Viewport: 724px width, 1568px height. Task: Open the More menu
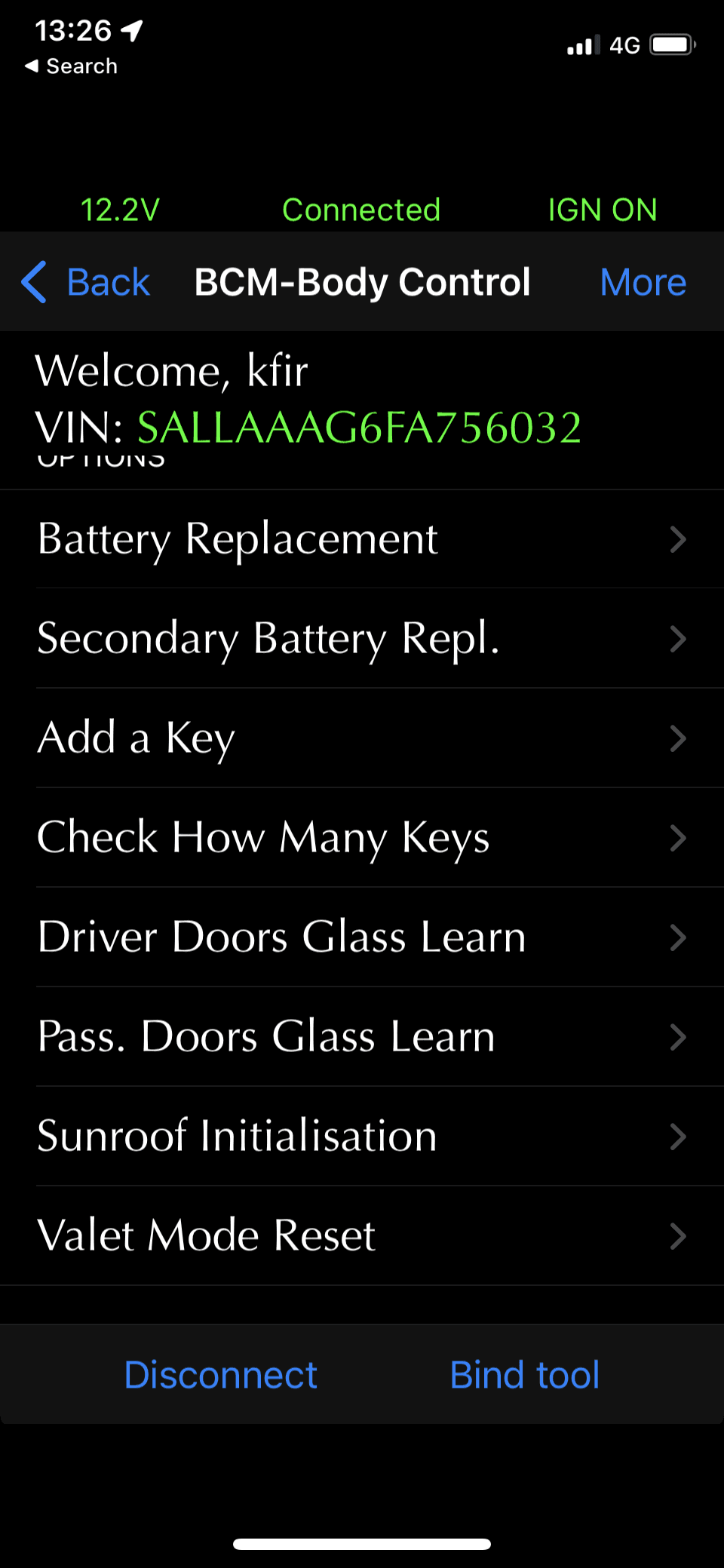point(643,283)
